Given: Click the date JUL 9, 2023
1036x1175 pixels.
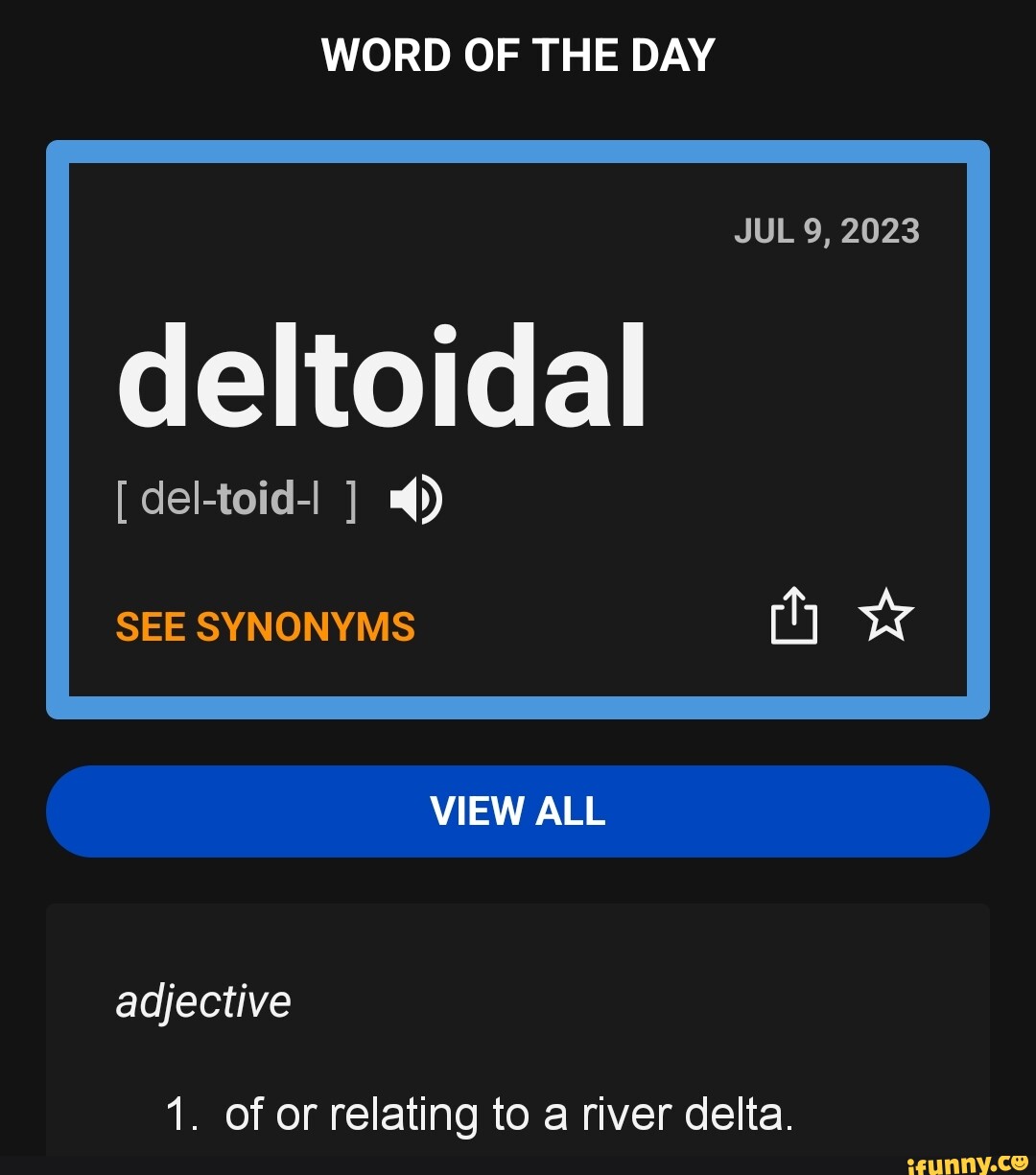Looking at the screenshot, I should pyautogui.click(x=829, y=229).
